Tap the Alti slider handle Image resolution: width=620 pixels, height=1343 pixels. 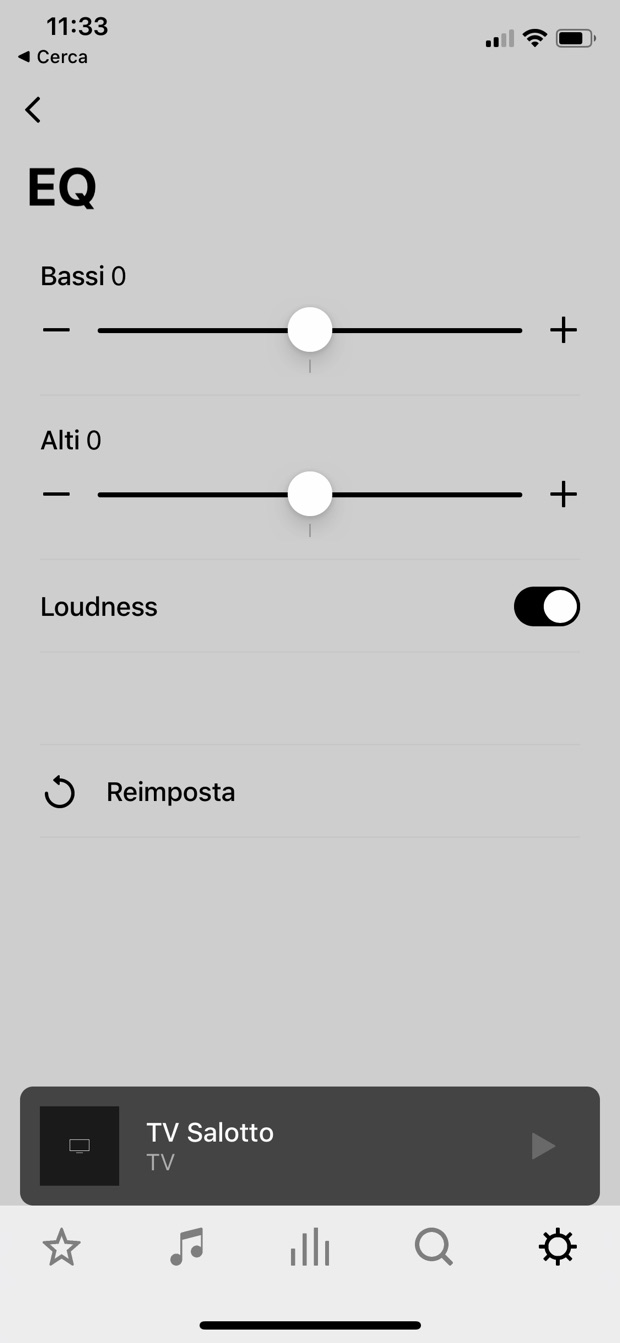pyautogui.click(x=310, y=494)
